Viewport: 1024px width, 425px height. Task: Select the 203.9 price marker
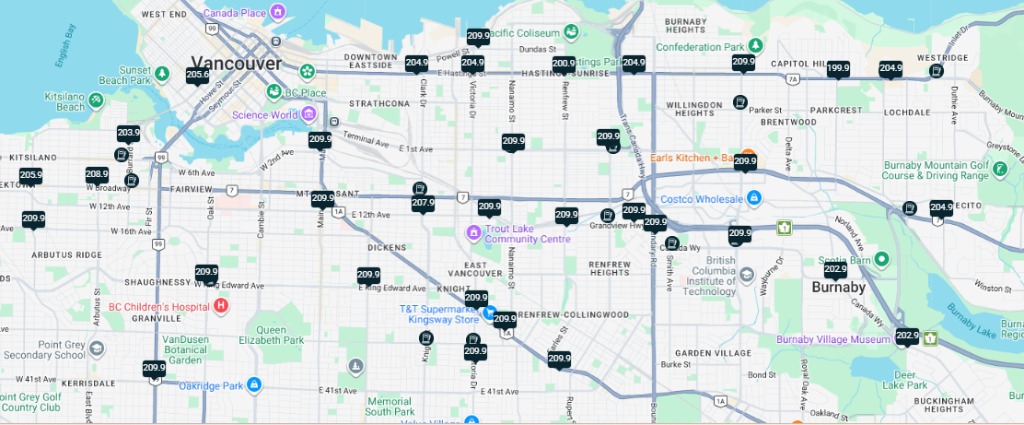pyautogui.click(x=129, y=133)
